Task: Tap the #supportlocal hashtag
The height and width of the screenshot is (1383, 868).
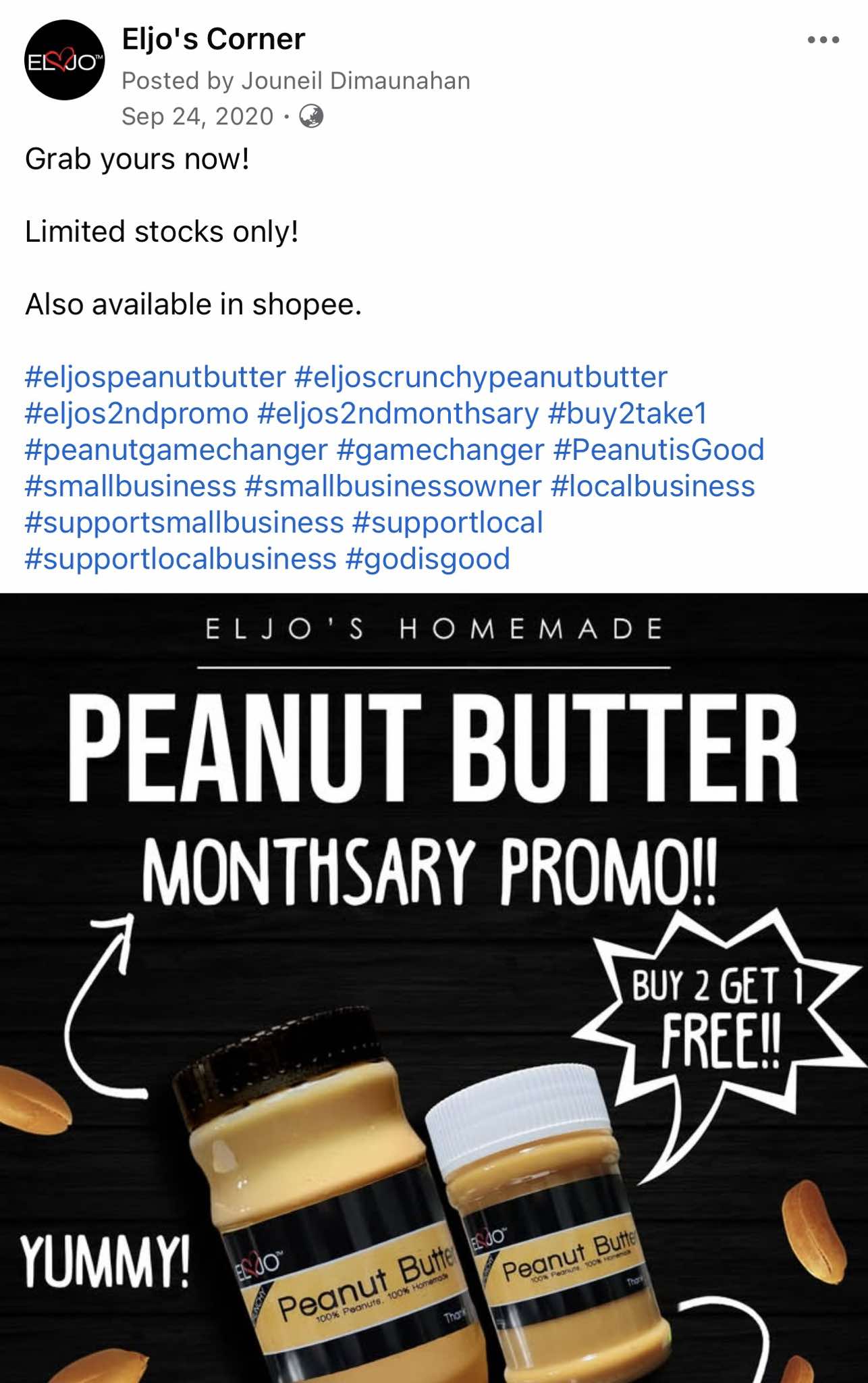Action: [x=447, y=523]
